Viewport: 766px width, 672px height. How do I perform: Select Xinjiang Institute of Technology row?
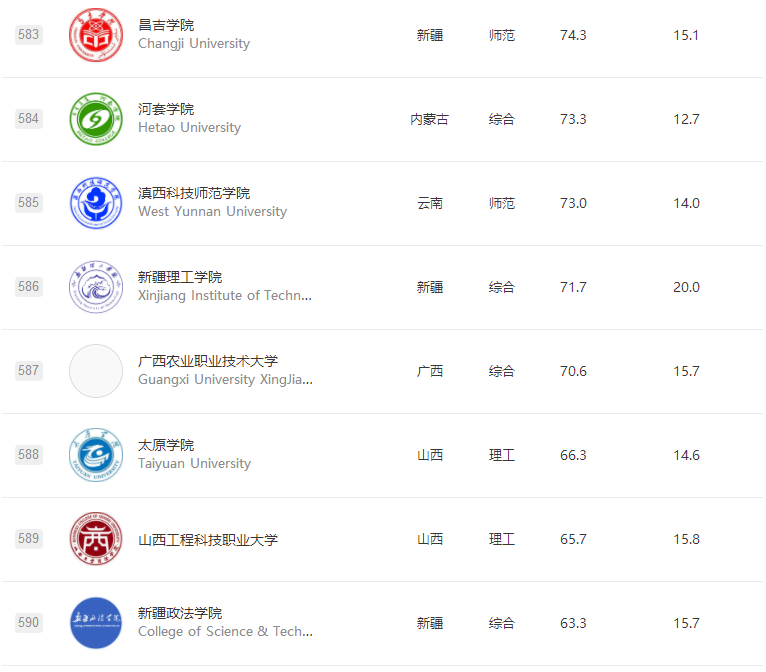tap(180, 277)
